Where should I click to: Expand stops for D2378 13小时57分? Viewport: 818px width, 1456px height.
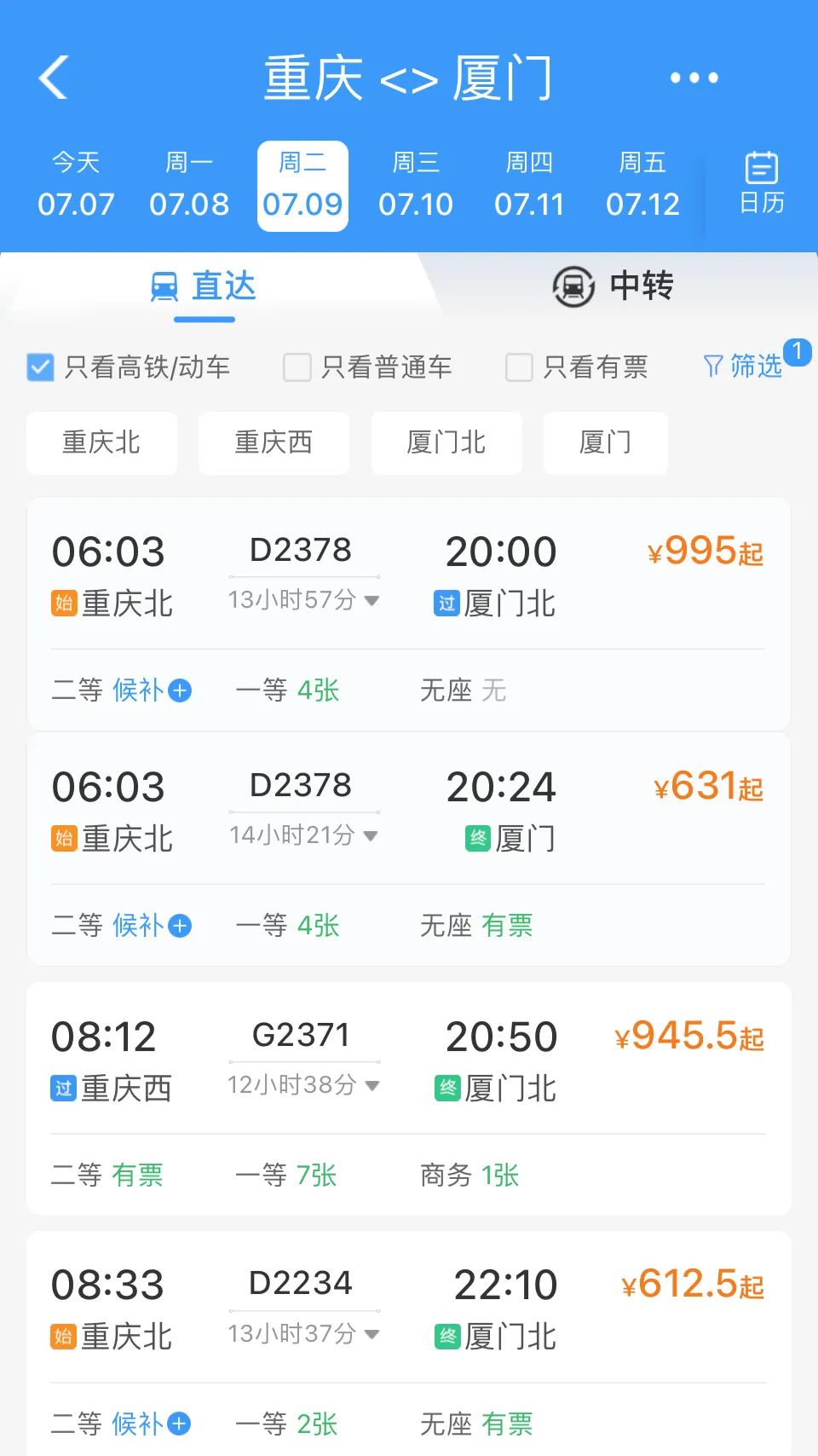pos(303,600)
